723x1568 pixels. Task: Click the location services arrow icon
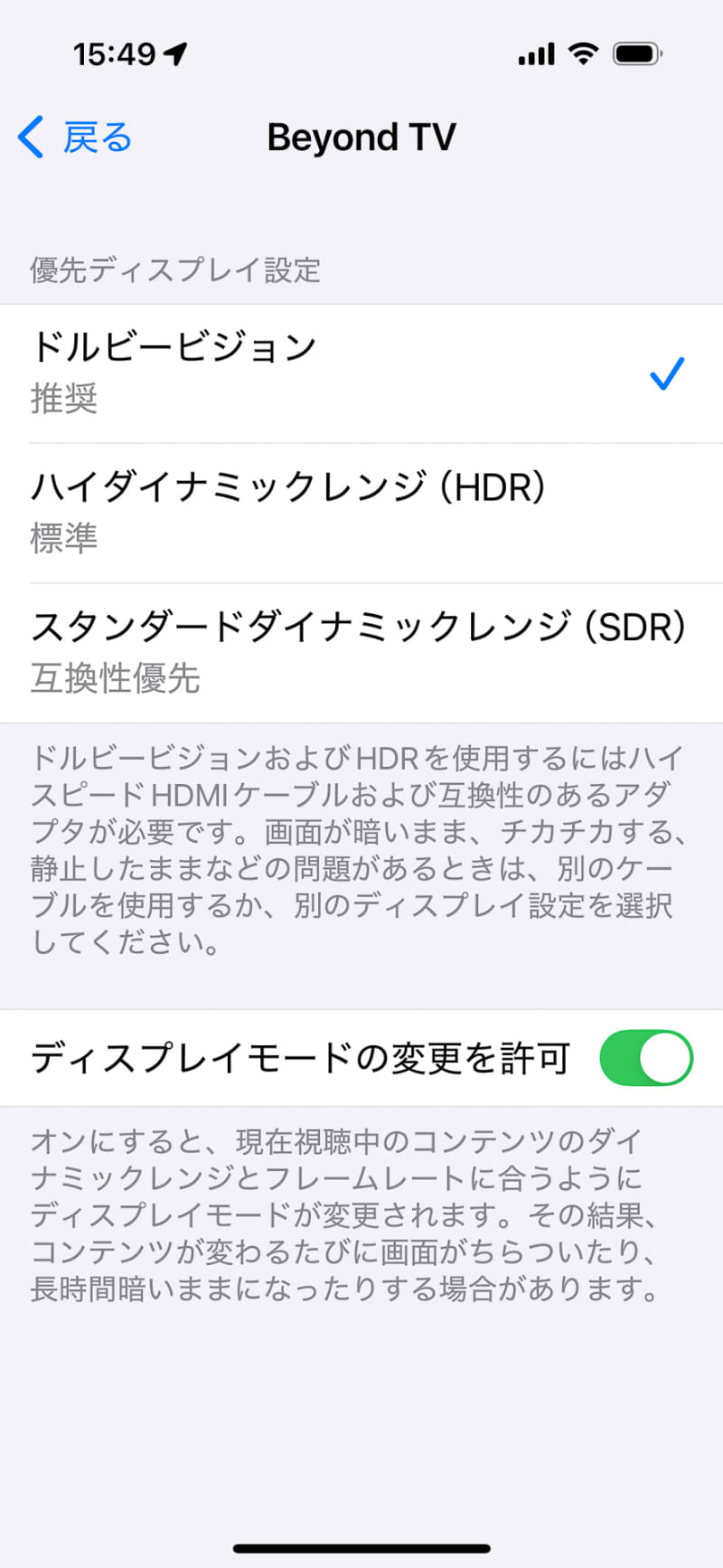pos(174,53)
